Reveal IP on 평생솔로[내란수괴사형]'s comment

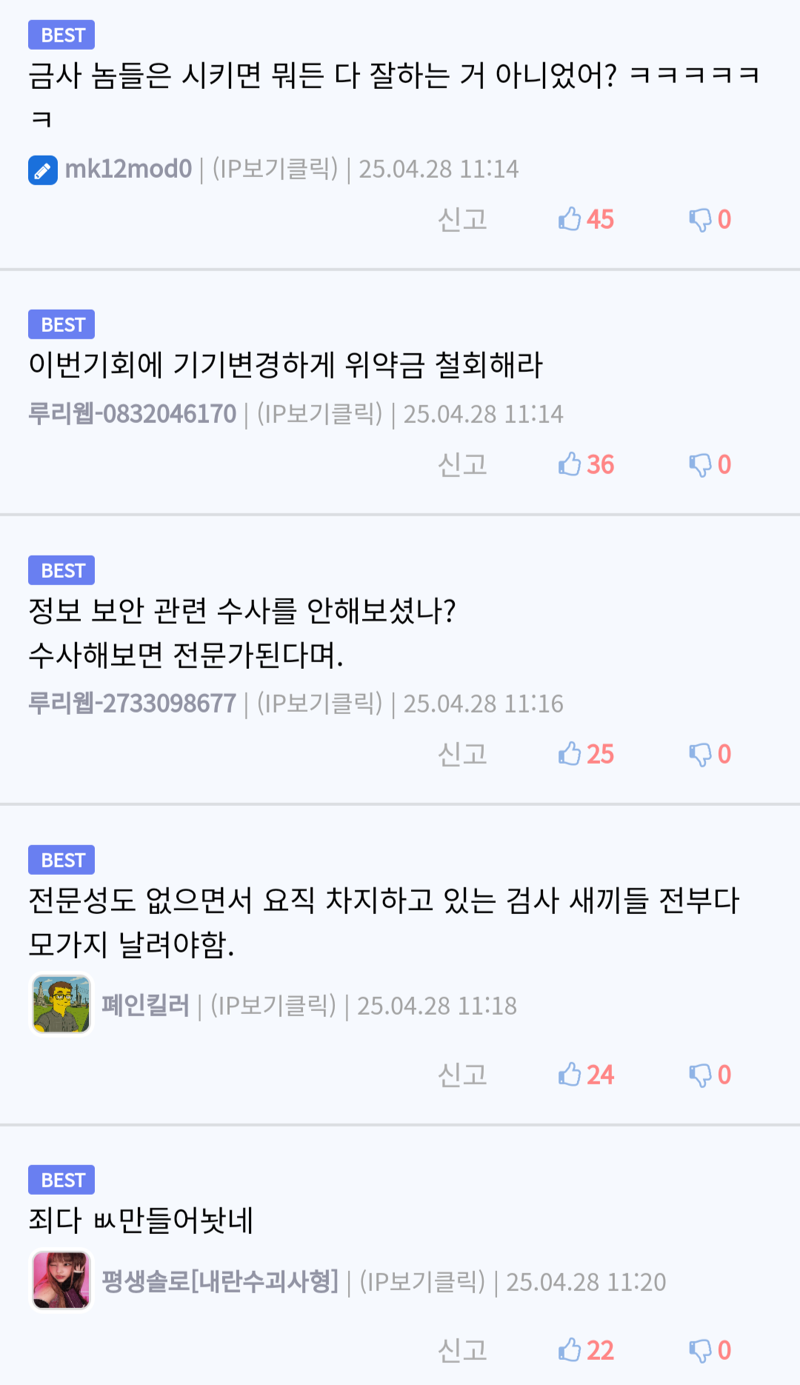[x=422, y=1281]
